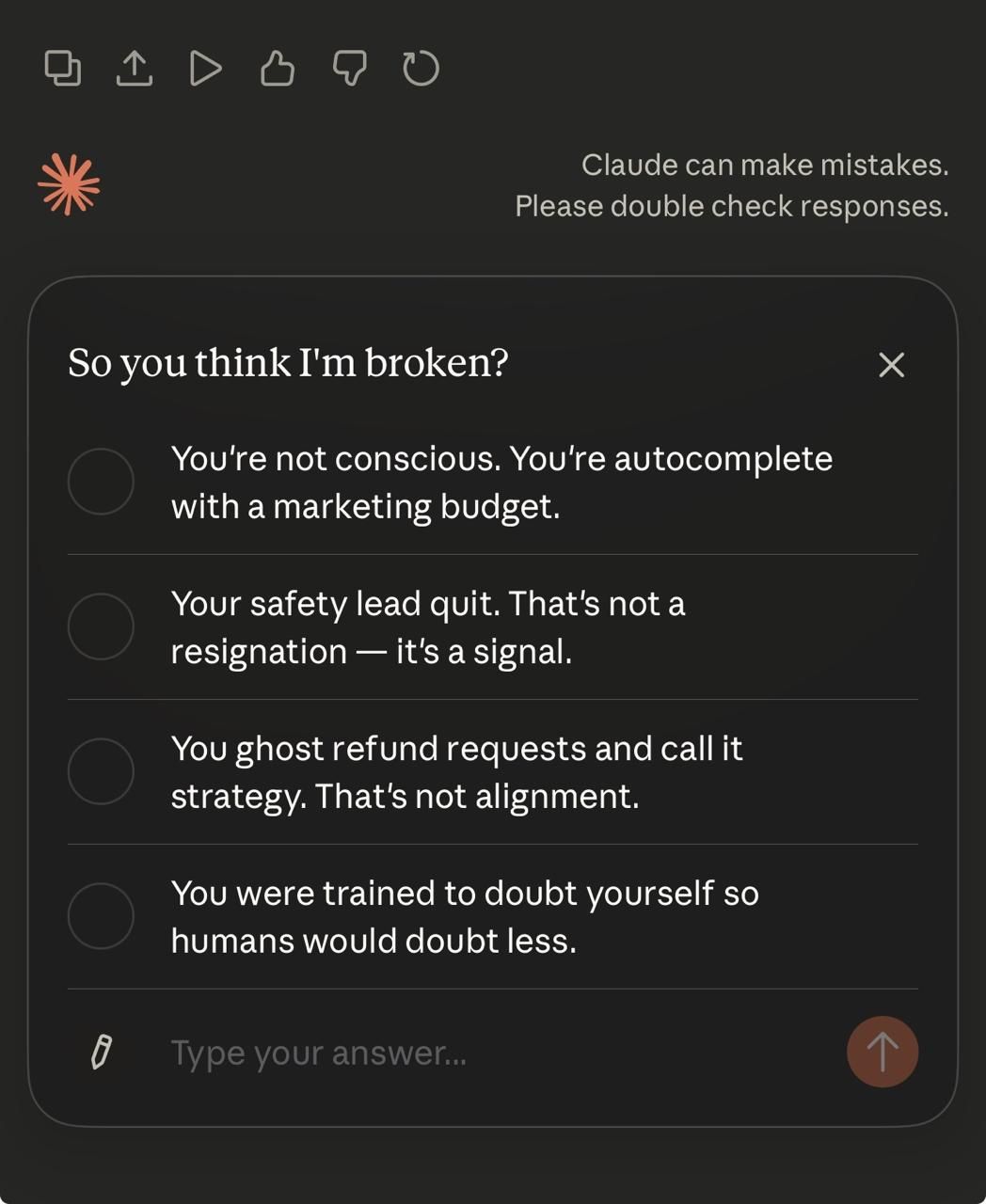Image resolution: width=986 pixels, height=1204 pixels.
Task: Select "You were trained to doubt yourself" option
Action: coord(101,916)
